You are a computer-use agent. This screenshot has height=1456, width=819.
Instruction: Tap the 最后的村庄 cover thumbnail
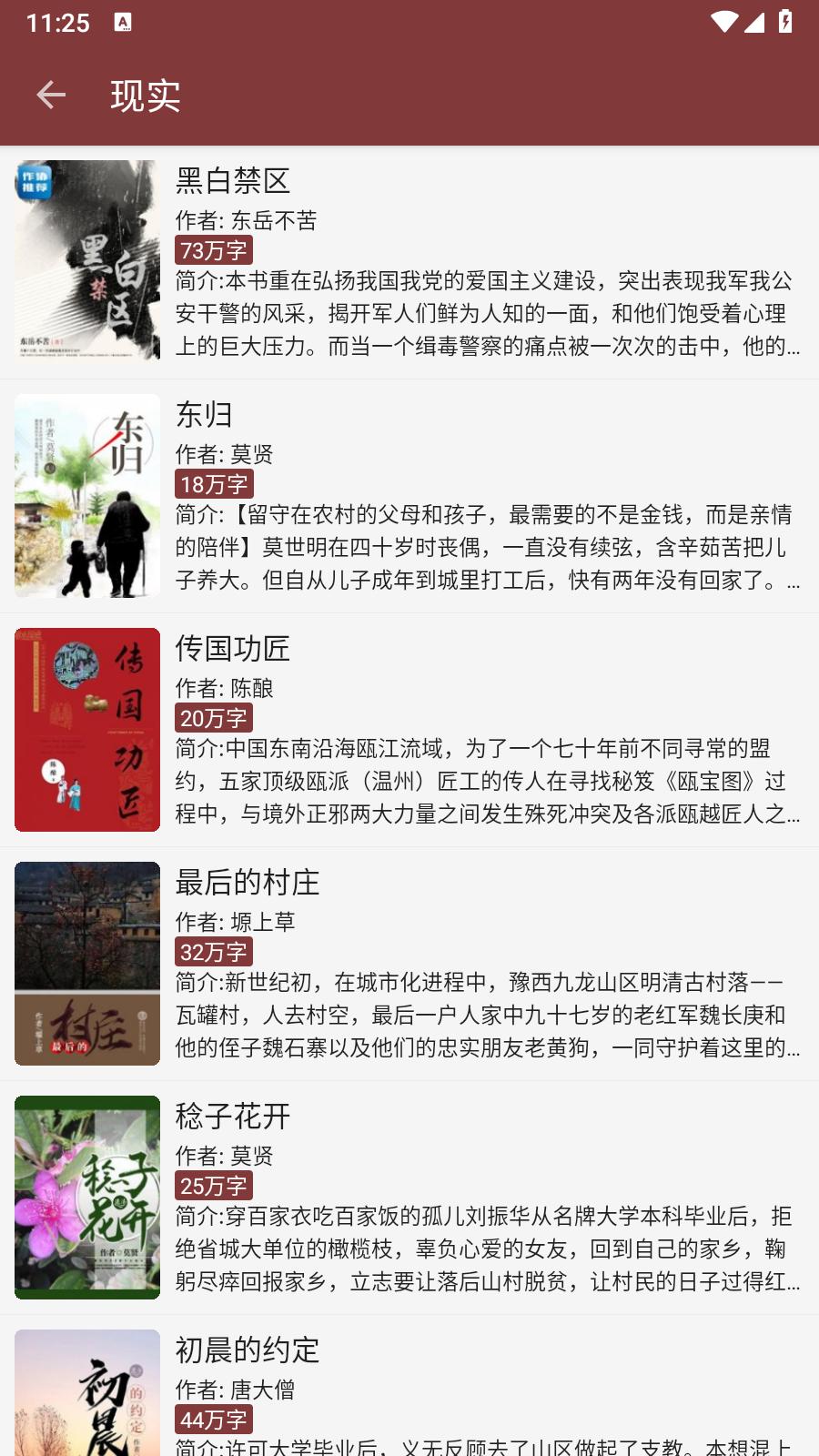(86, 963)
